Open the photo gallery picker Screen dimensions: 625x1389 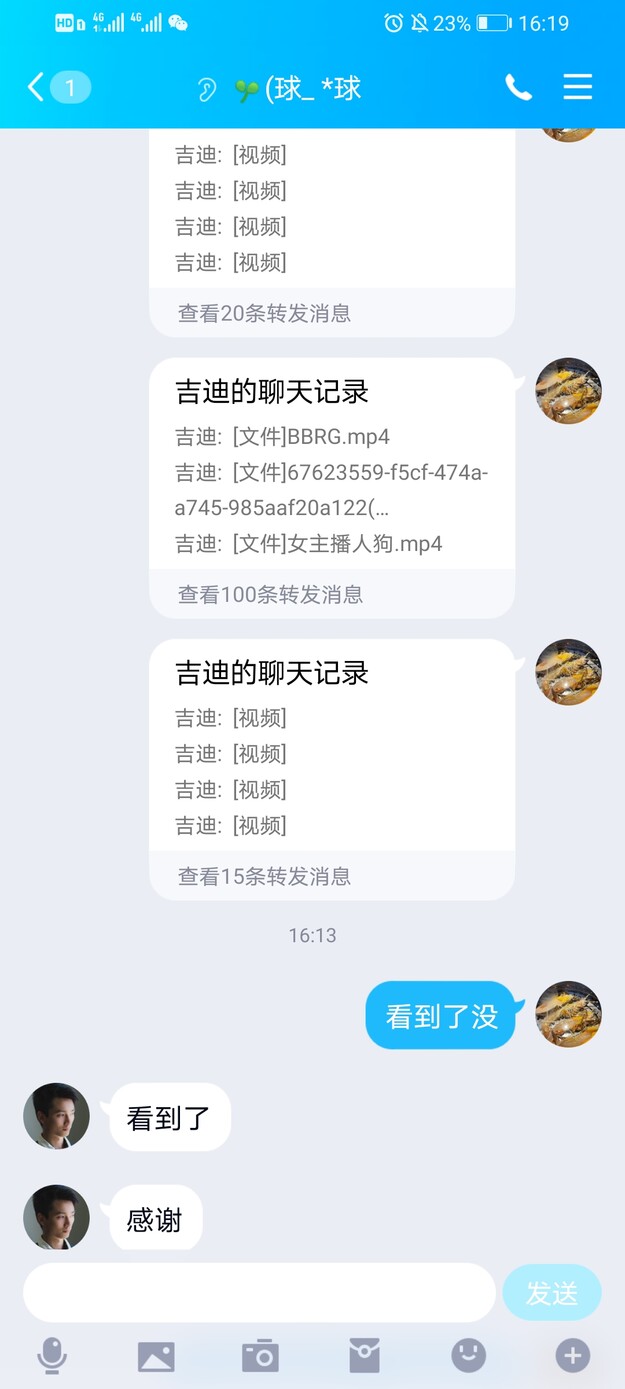[x=156, y=1356]
